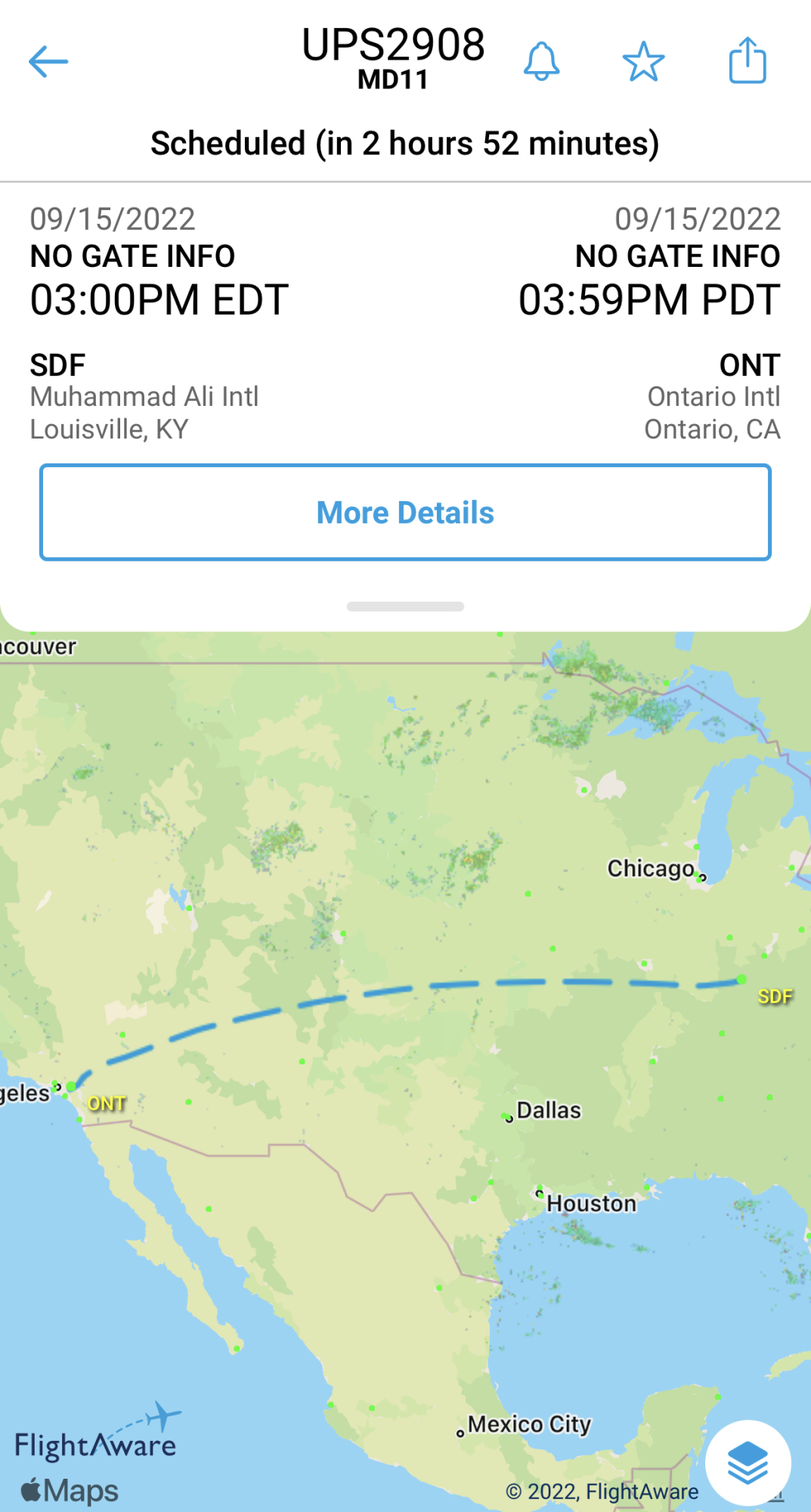
Task: Share flight UPS2908
Action: [747, 60]
